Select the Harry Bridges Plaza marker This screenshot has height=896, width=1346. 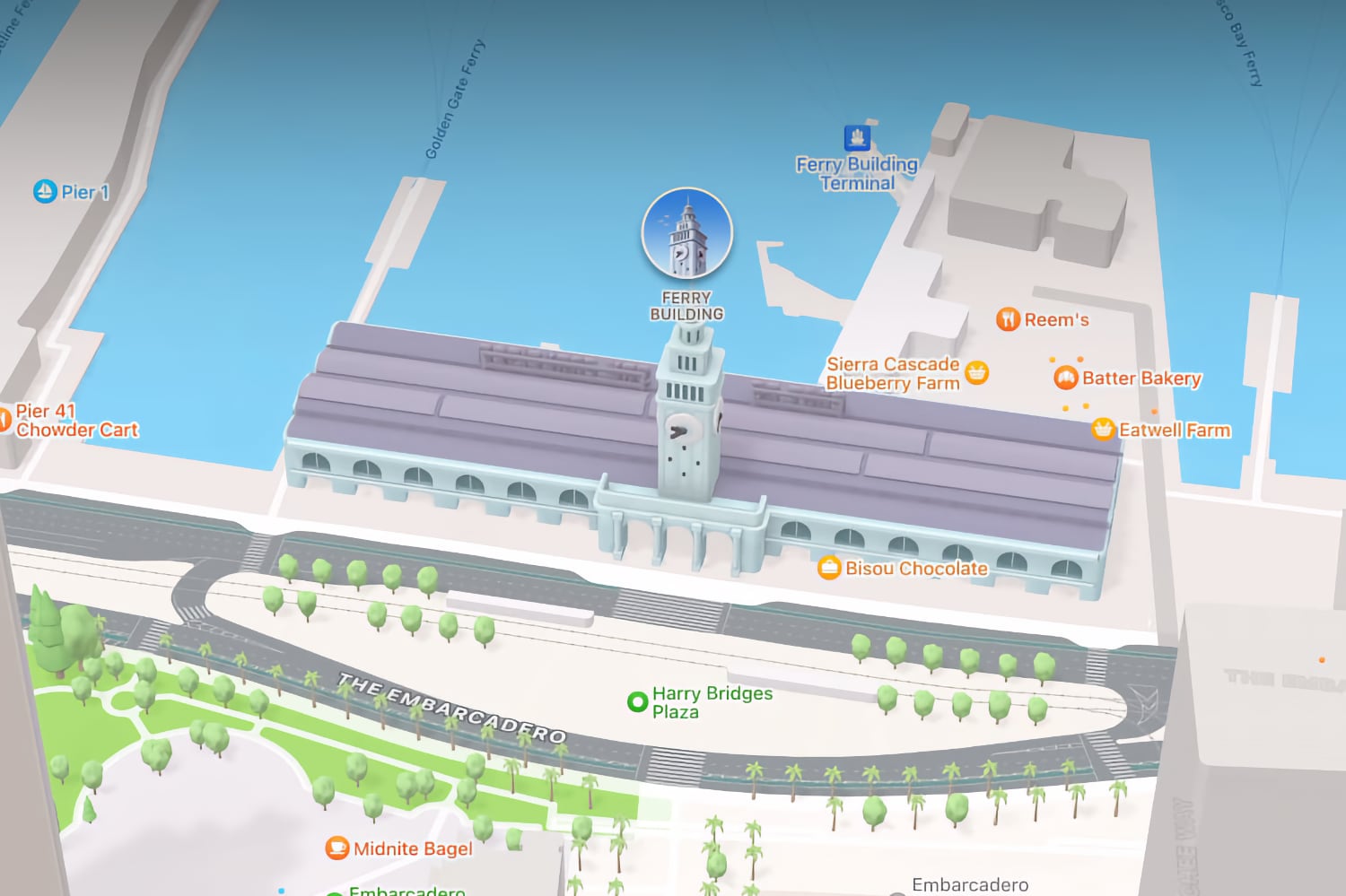pos(637,701)
